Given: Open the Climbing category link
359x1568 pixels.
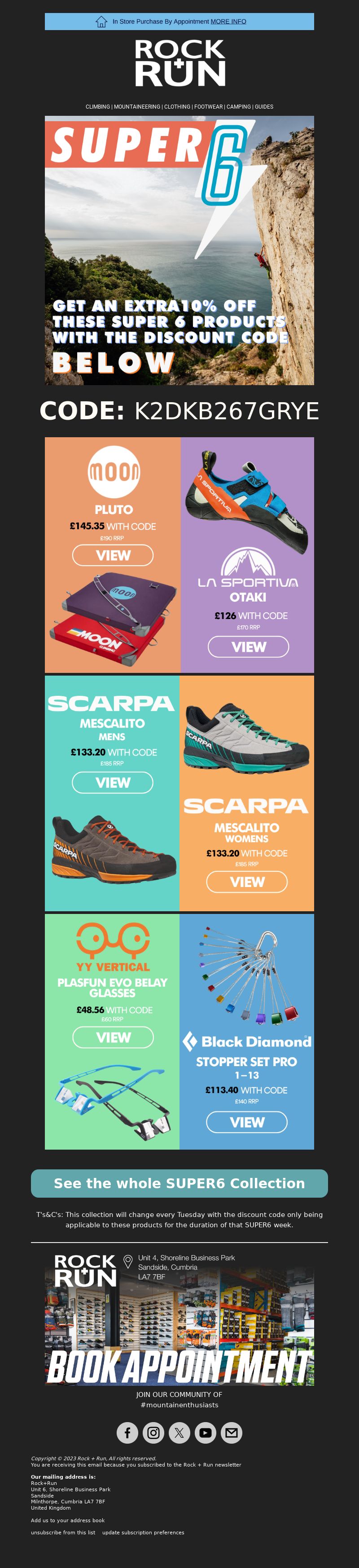Looking at the screenshot, I should pyautogui.click(x=97, y=106).
